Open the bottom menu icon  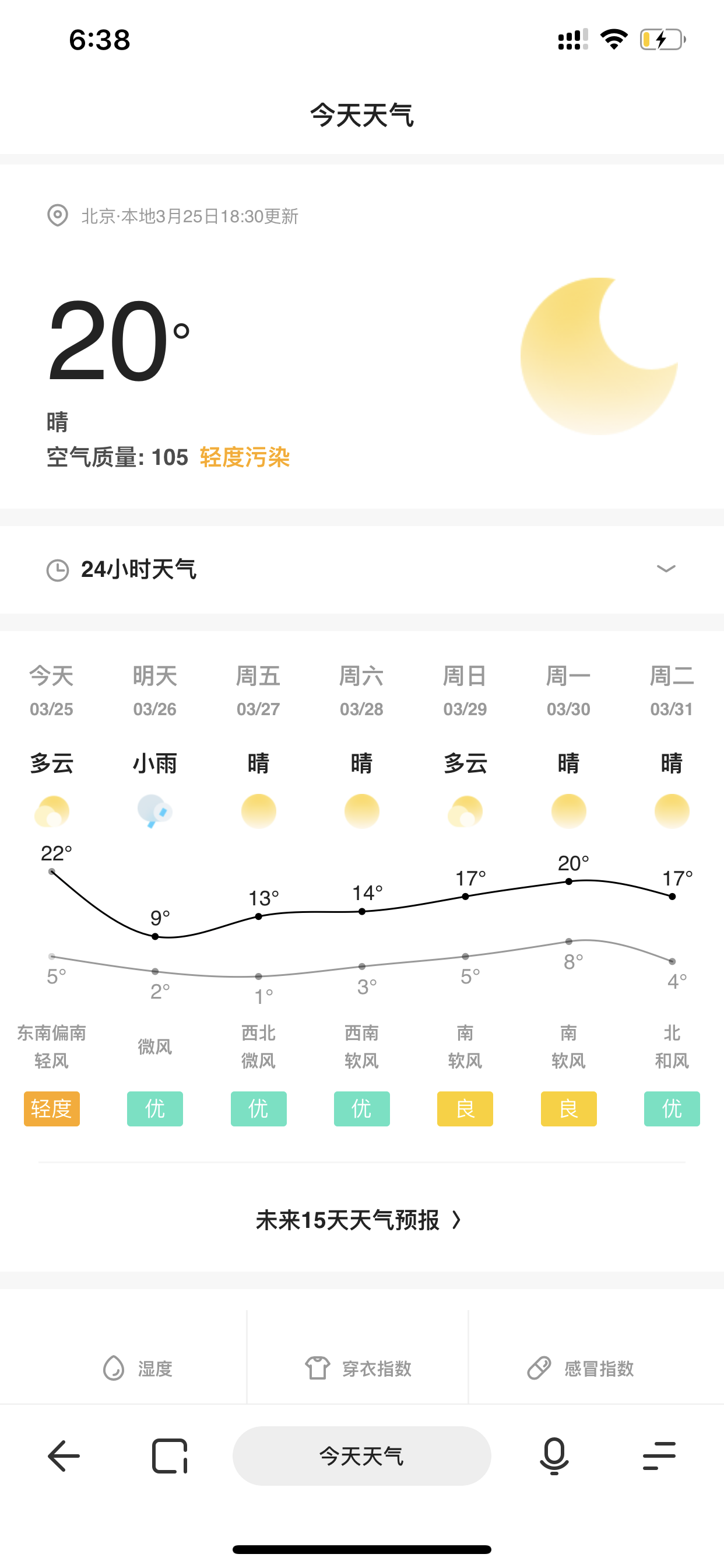659,1456
